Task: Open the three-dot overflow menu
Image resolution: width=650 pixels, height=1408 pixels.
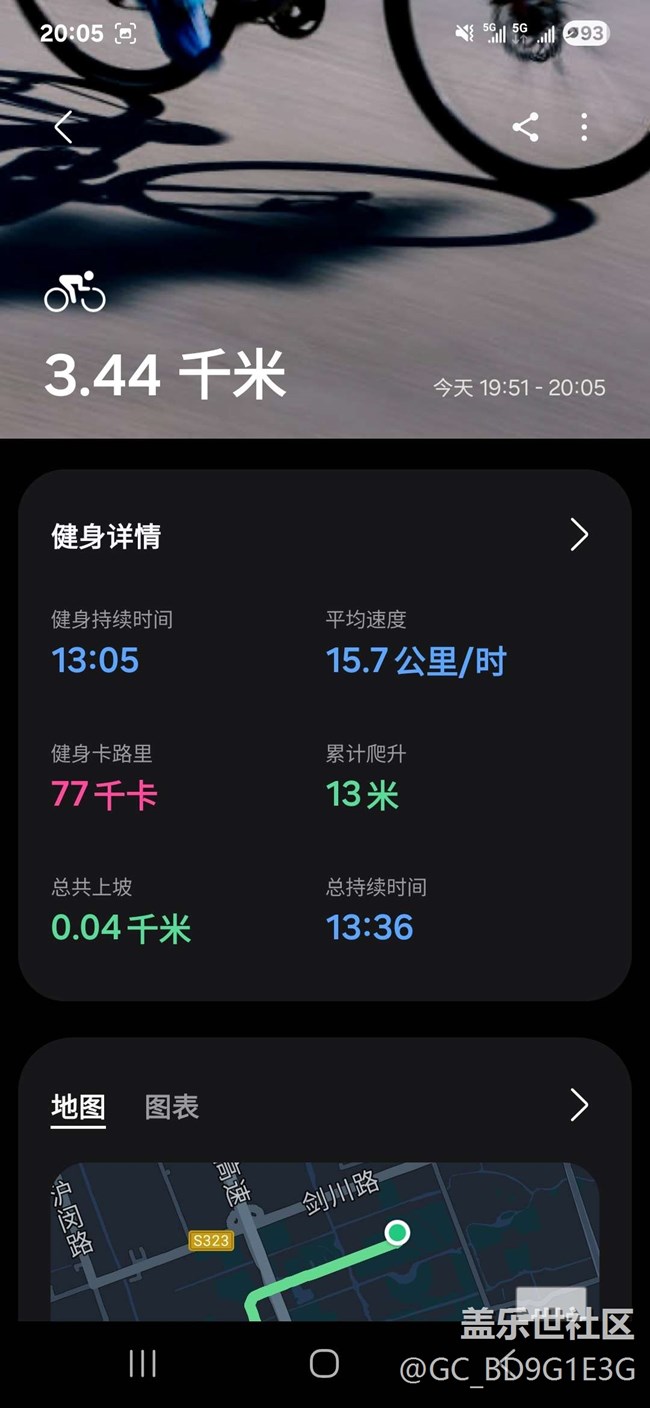Action: [584, 127]
